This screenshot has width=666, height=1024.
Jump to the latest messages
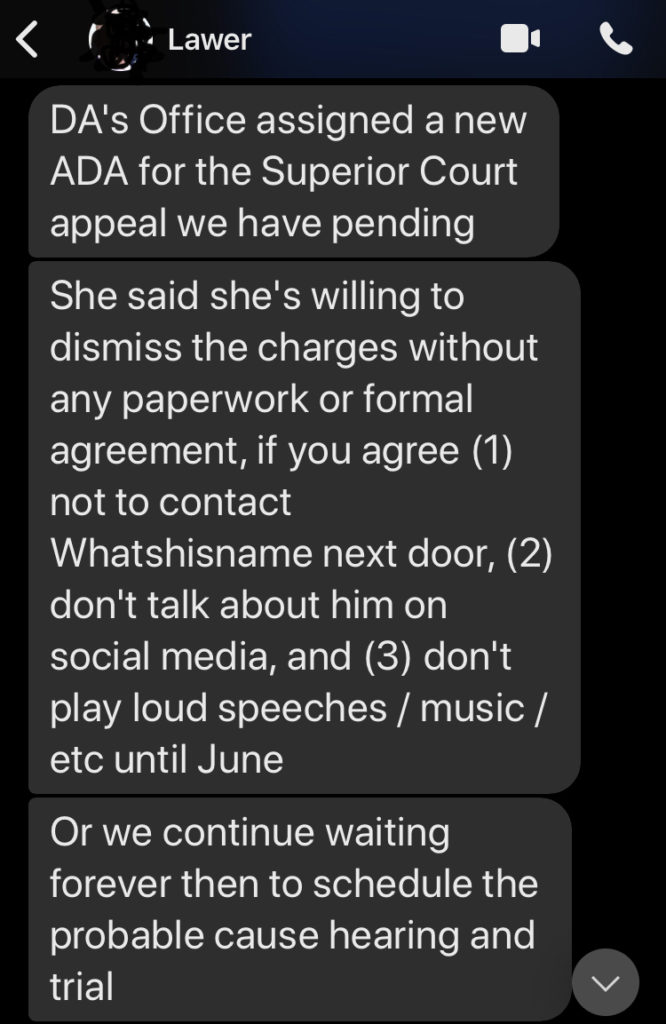pos(605,982)
